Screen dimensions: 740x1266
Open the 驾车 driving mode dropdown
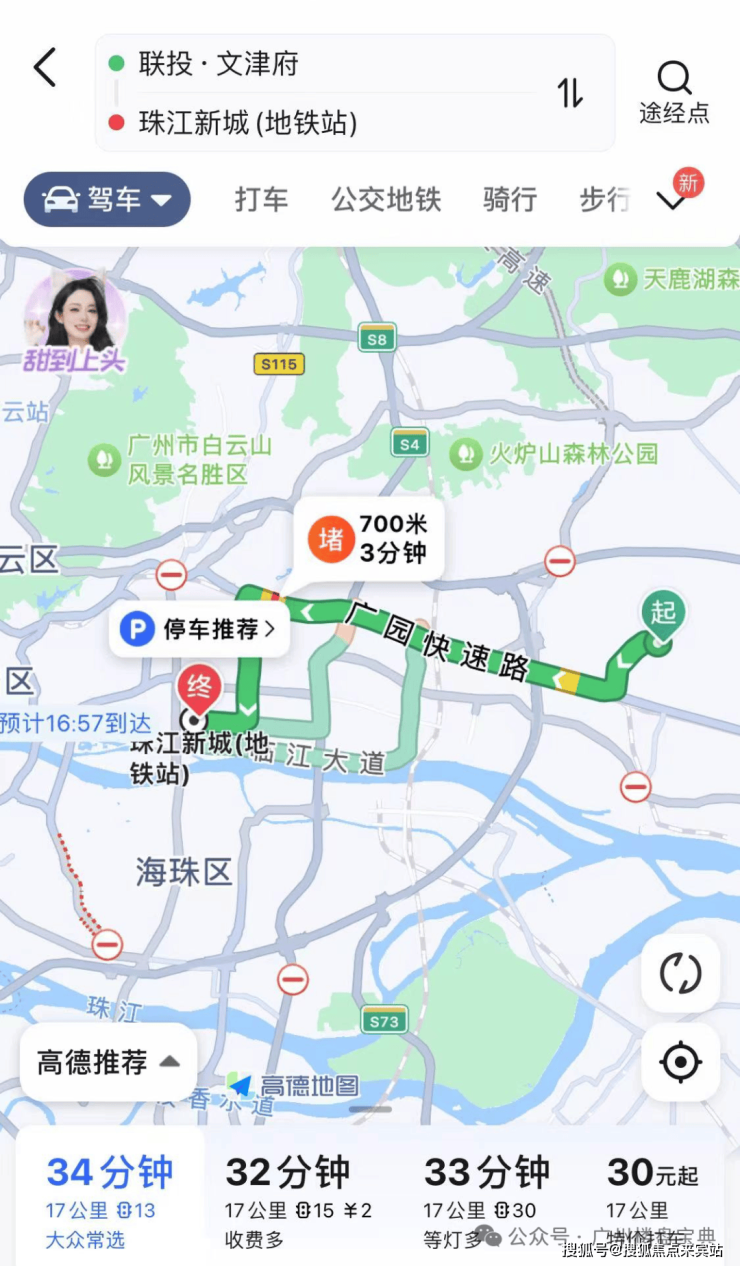107,199
